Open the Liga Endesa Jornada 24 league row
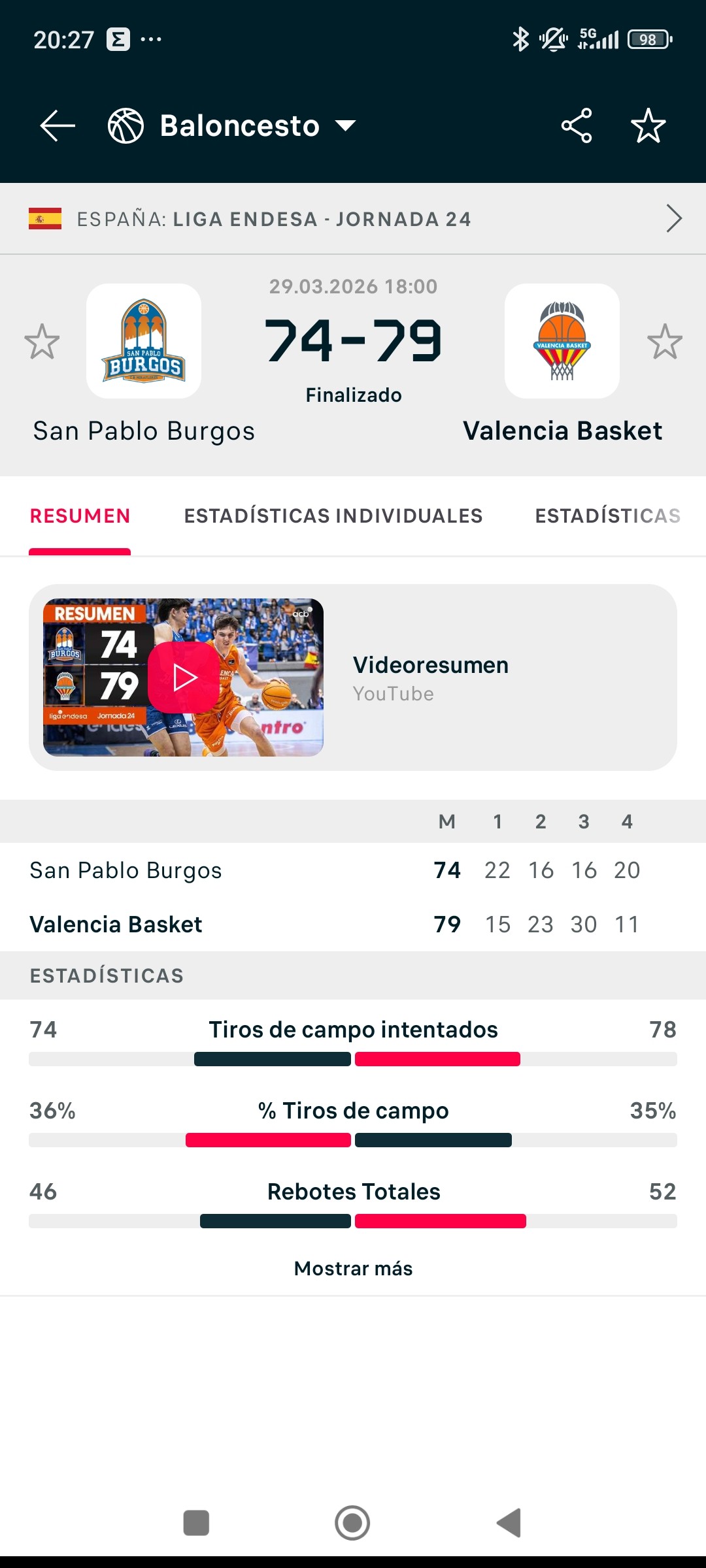706x1568 pixels. point(353,219)
